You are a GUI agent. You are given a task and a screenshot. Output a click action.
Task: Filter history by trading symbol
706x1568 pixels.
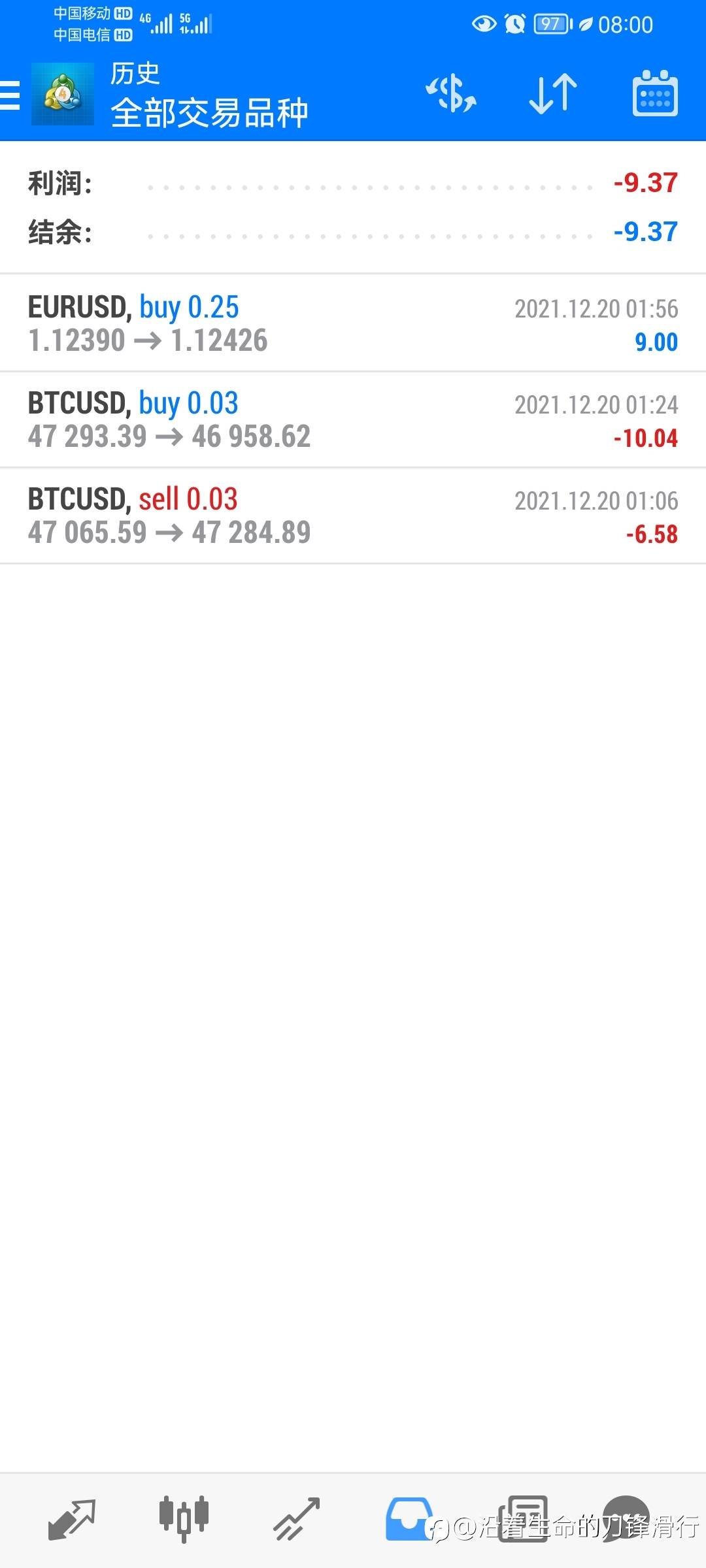451,94
